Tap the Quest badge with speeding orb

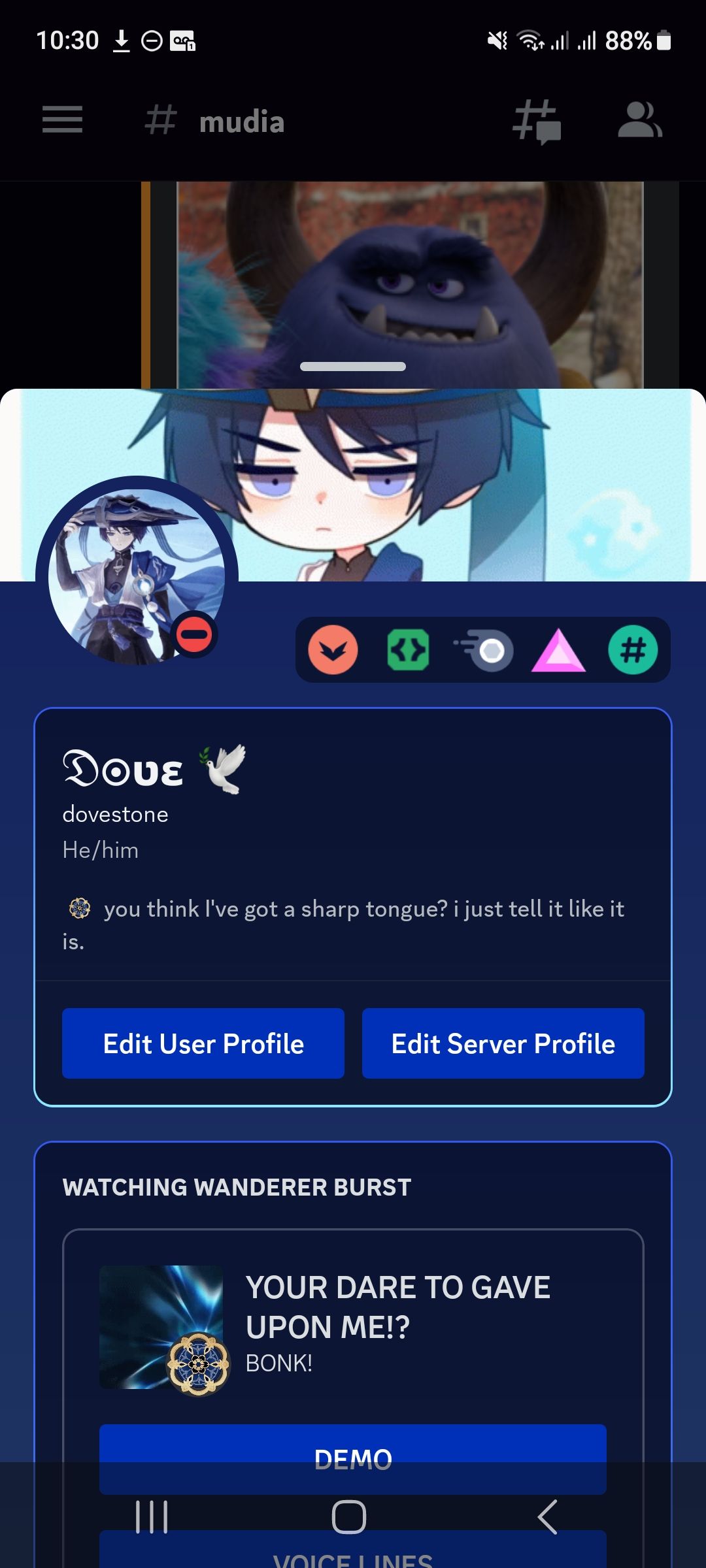pyautogui.click(x=484, y=650)
